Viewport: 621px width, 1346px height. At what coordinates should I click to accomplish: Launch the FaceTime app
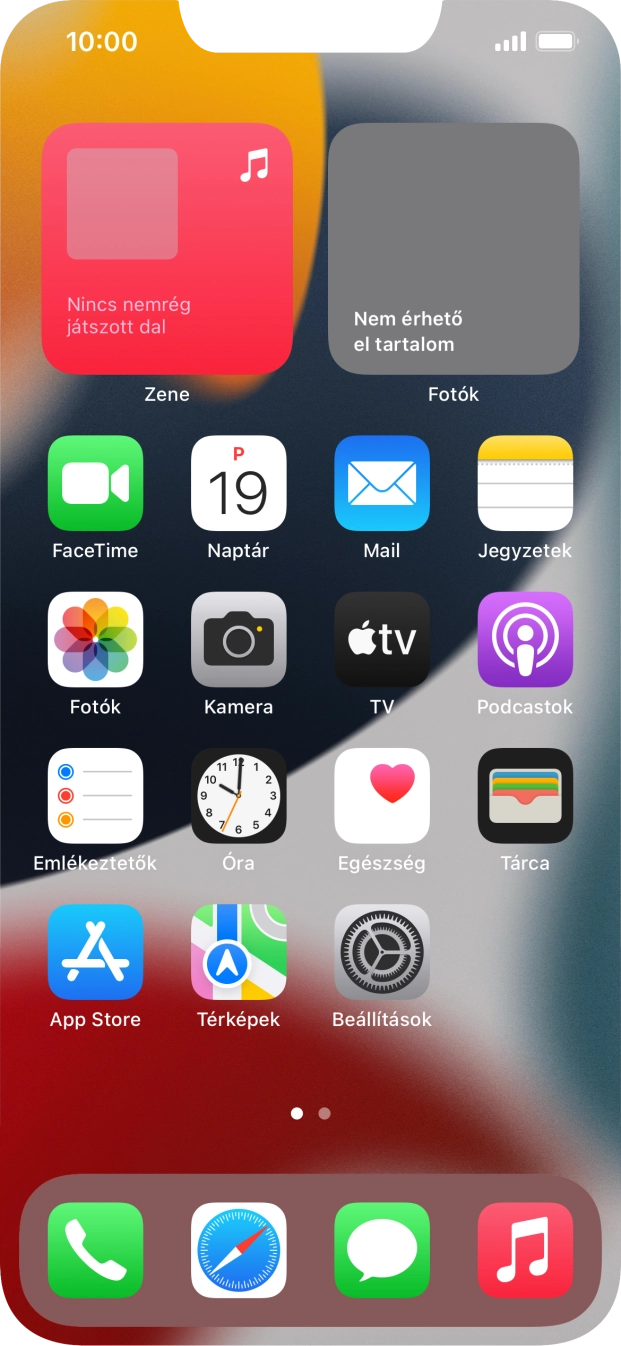[x=95, y=483]
